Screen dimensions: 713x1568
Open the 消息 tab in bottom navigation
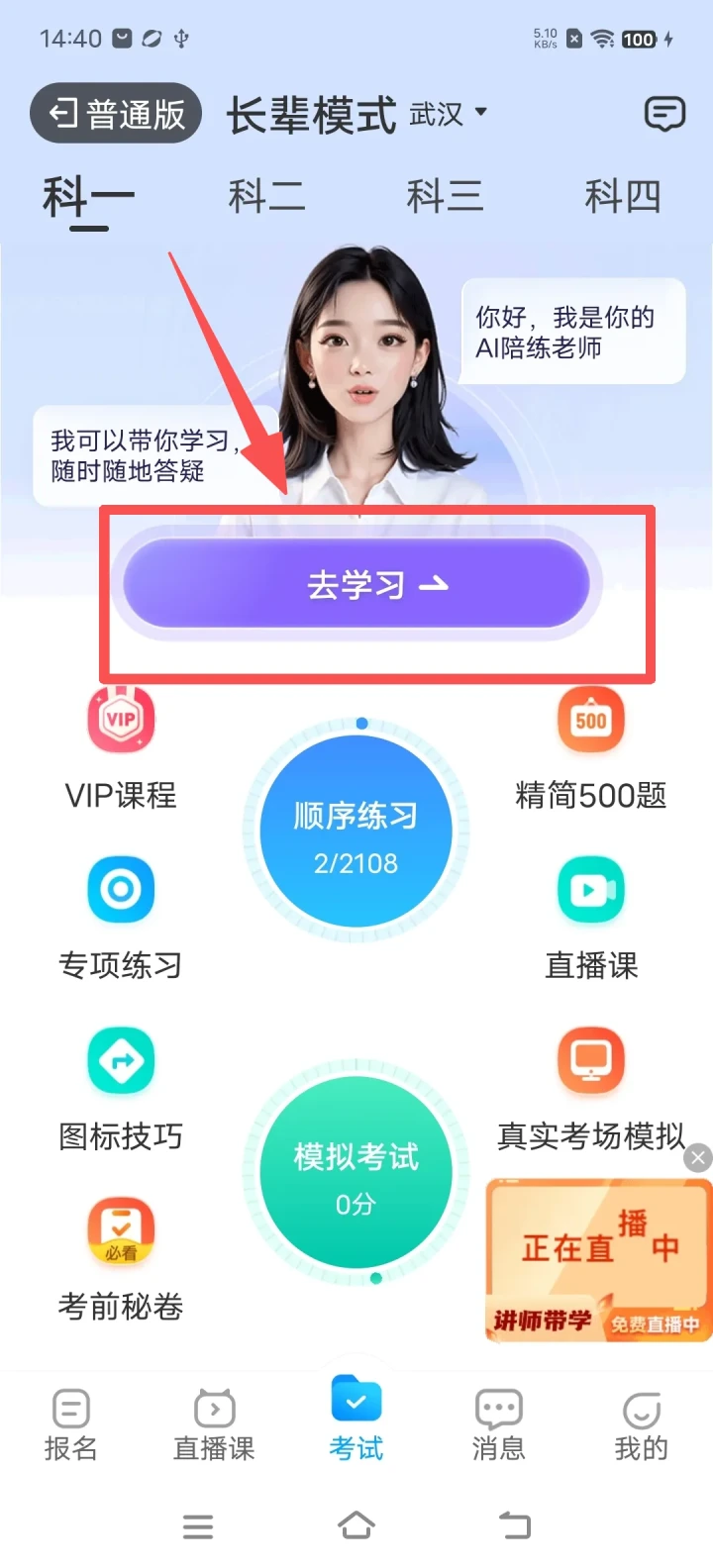pos(499,1426)
